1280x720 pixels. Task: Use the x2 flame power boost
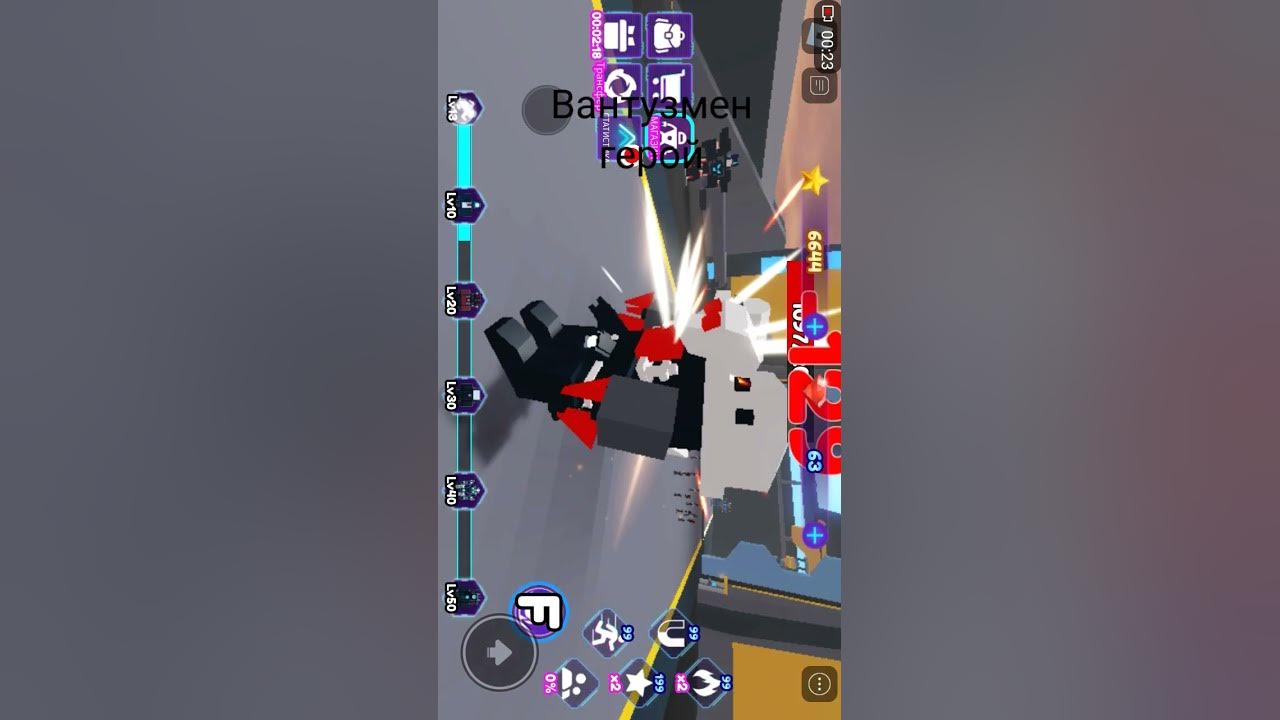pyautogui.click(x=705, y=682)
